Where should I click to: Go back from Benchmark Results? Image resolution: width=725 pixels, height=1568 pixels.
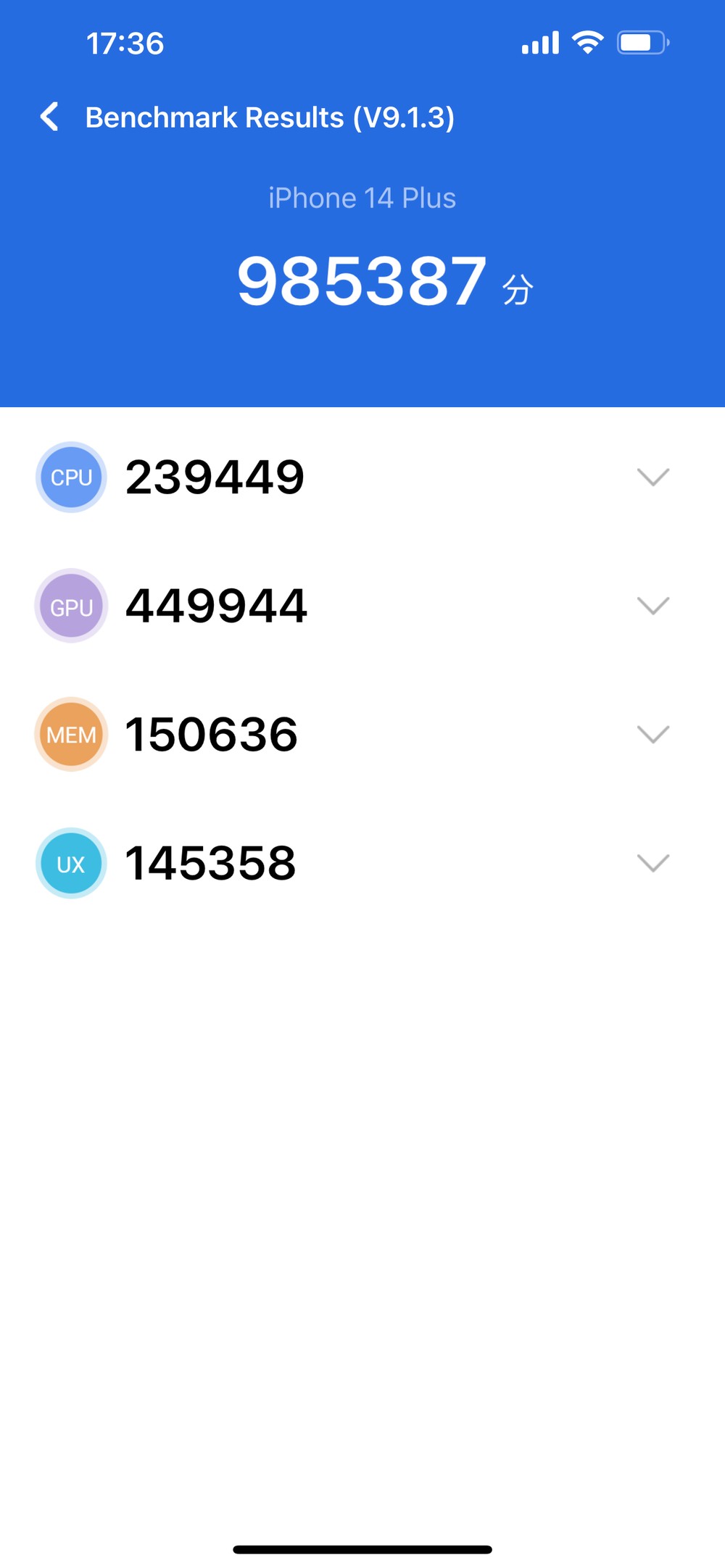pos(49,117)
